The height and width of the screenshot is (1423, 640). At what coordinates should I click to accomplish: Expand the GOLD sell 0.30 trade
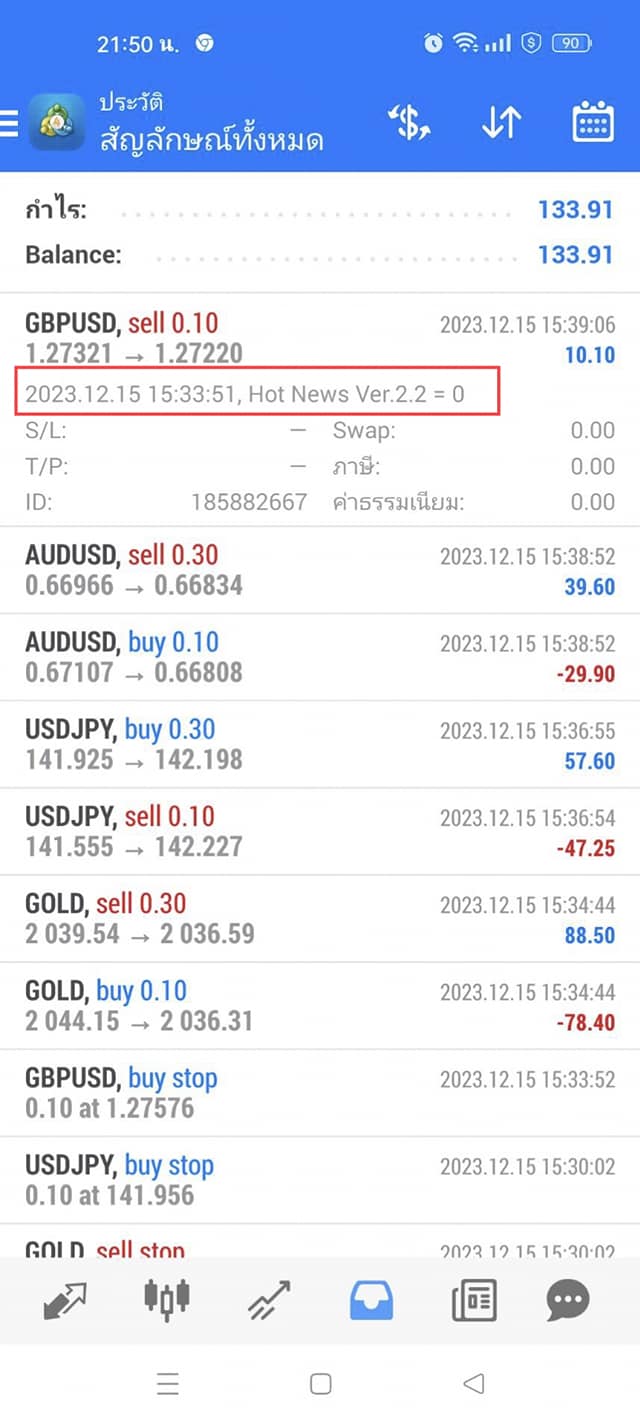point(320,918)
